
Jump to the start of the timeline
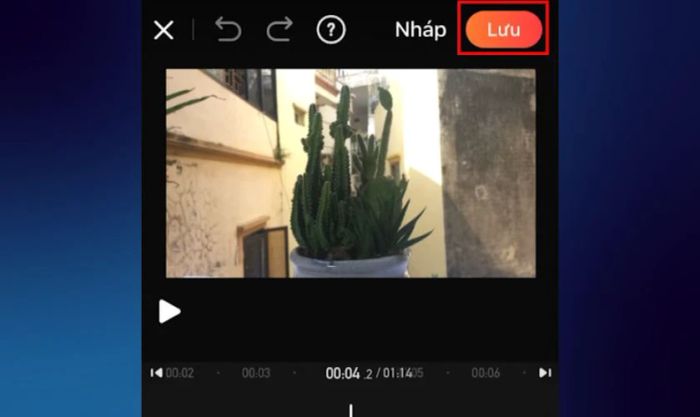click(156, 373)
